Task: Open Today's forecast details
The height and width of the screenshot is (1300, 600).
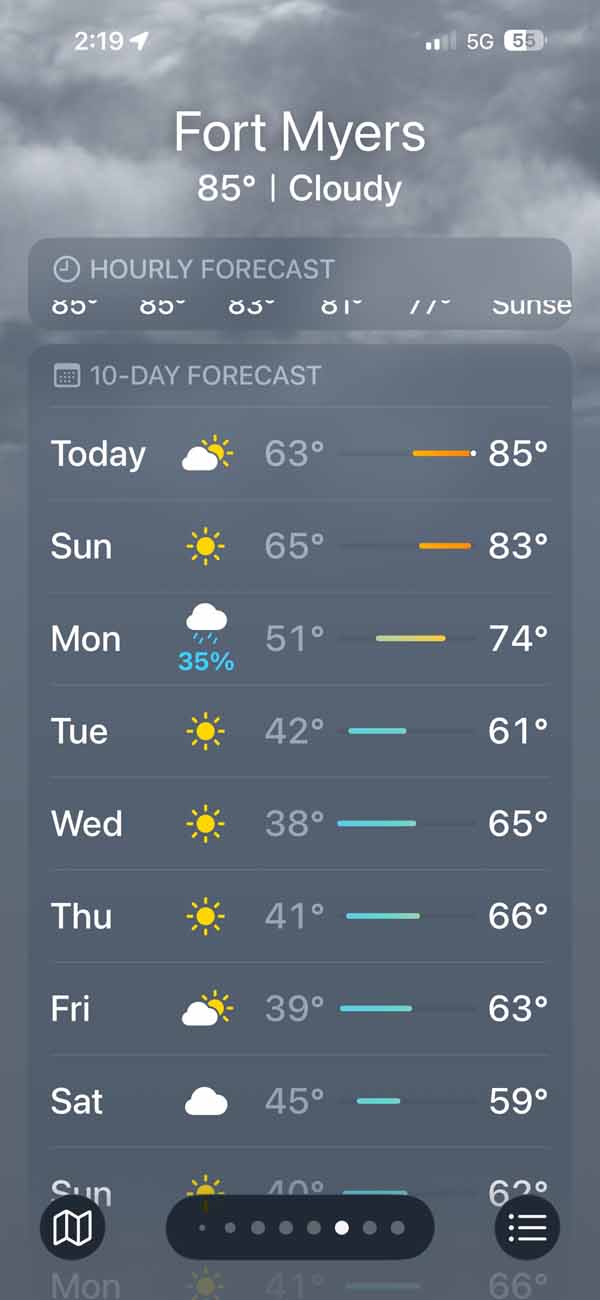Action: click(300, 454)
